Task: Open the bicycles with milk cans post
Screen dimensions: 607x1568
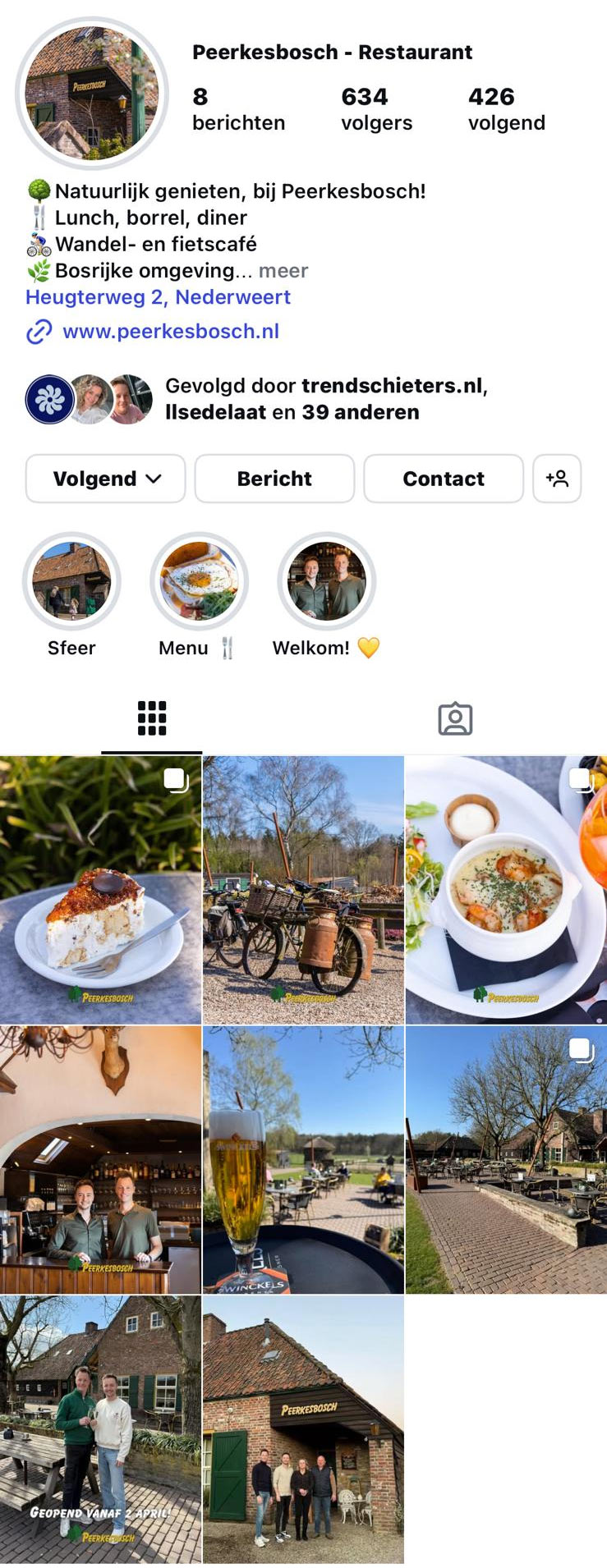Action: point(303,890)
